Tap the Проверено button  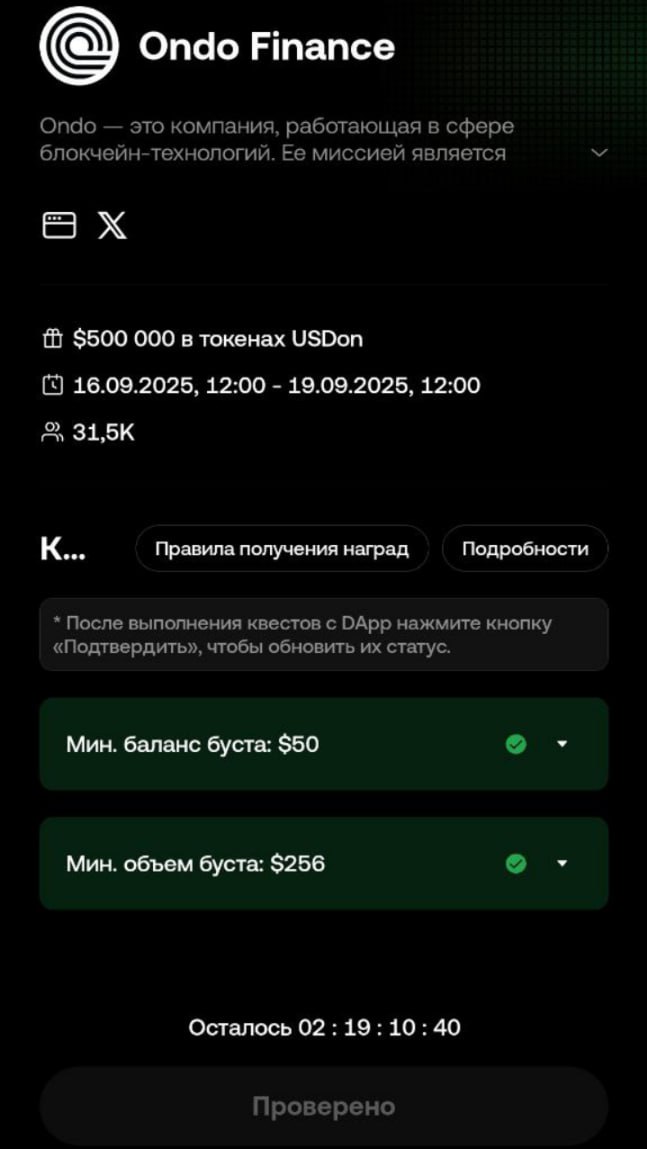point(323,1107)
